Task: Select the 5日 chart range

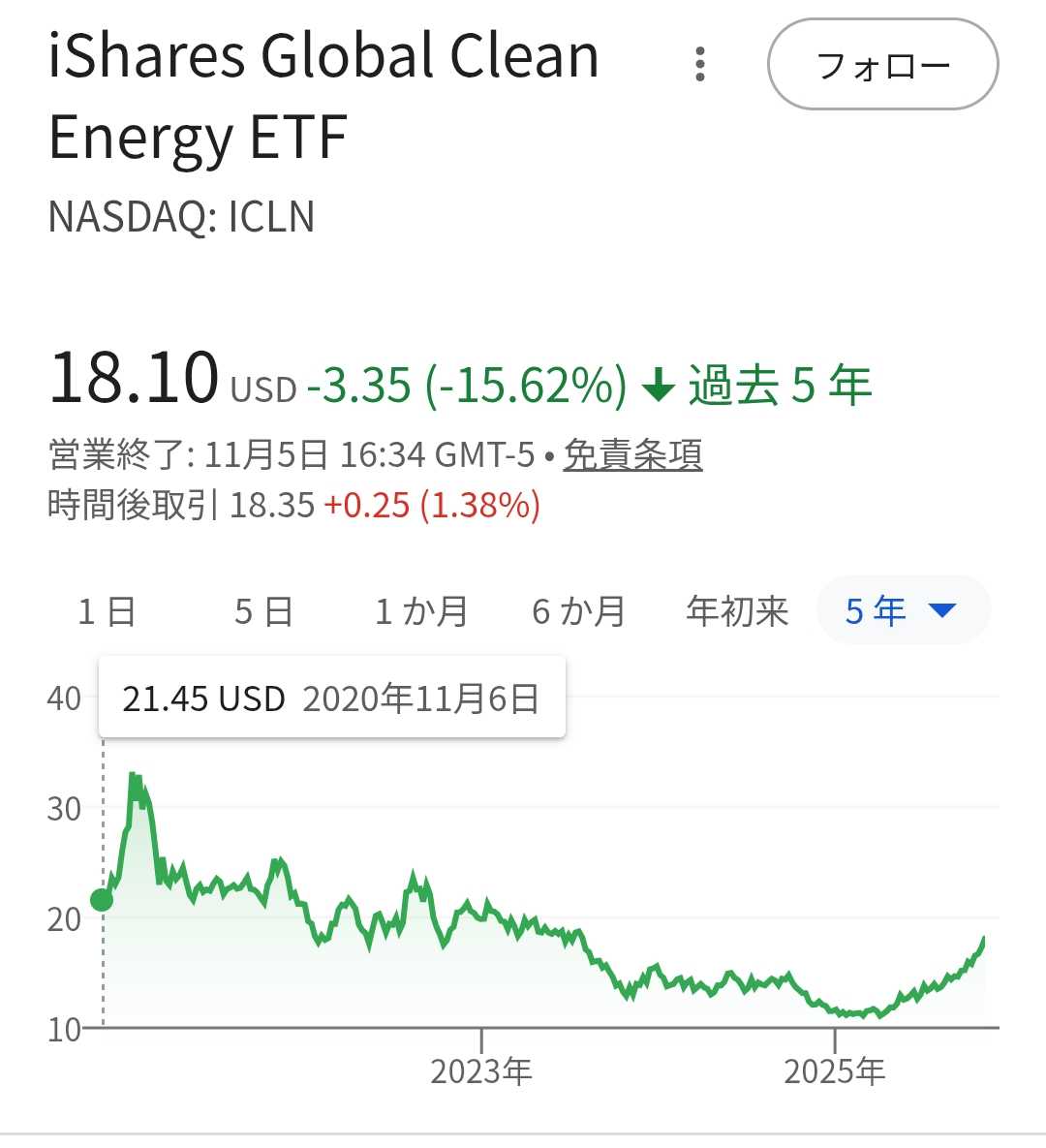Action: [x=263, y=611]
